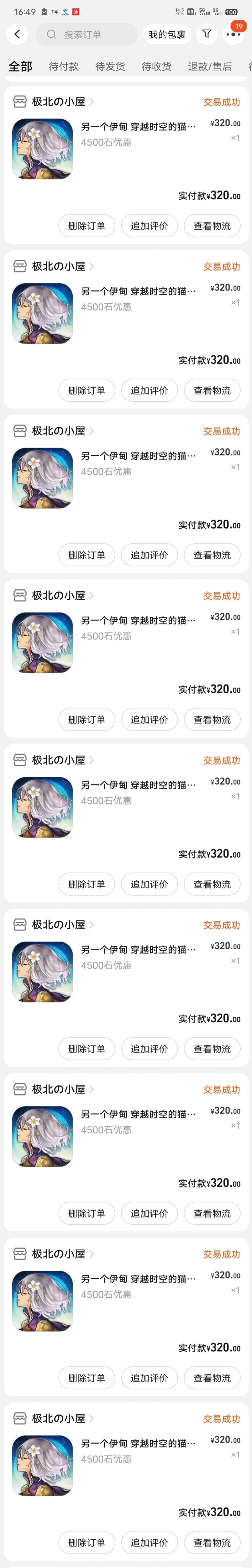View the 退款/售后 tab
This screenshot has height=1568, width=252.
[x=209, y=66]
